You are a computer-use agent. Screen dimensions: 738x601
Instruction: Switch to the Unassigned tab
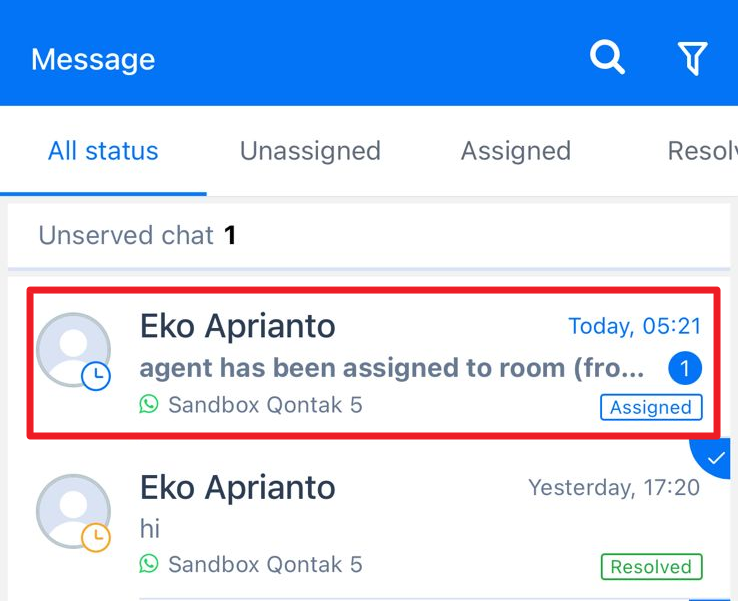point(310,151)
